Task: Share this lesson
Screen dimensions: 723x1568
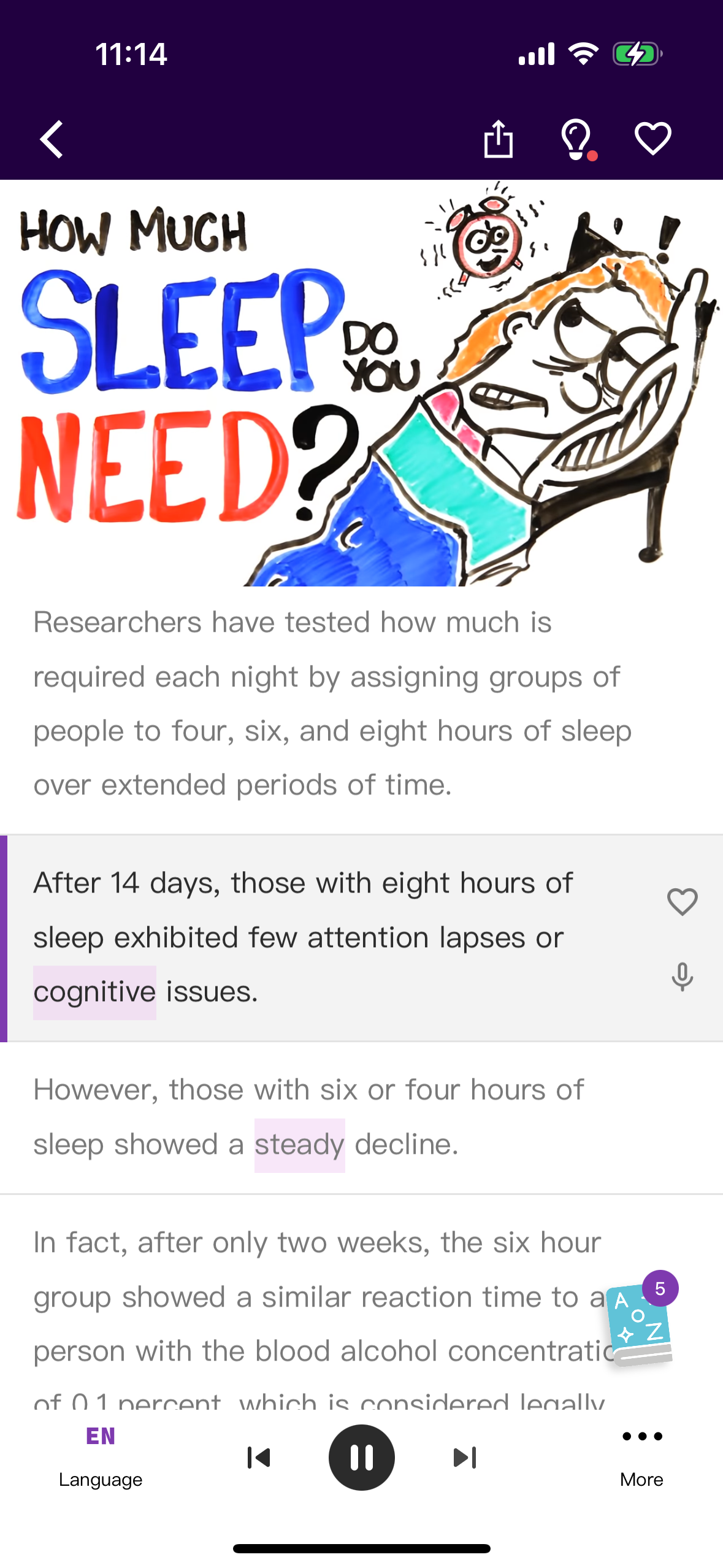Action: [498, 139]
